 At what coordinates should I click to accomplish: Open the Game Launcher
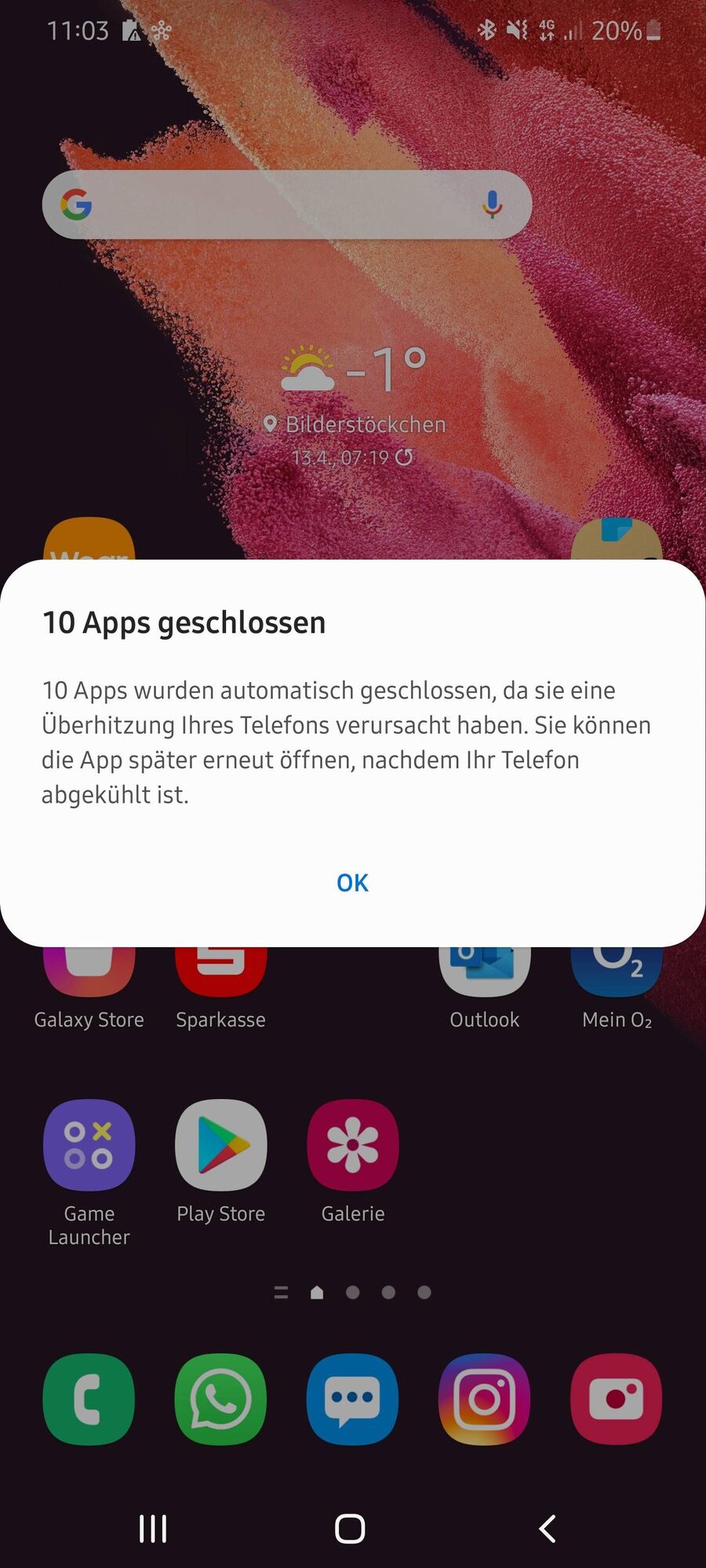[x=89, y=1145]
